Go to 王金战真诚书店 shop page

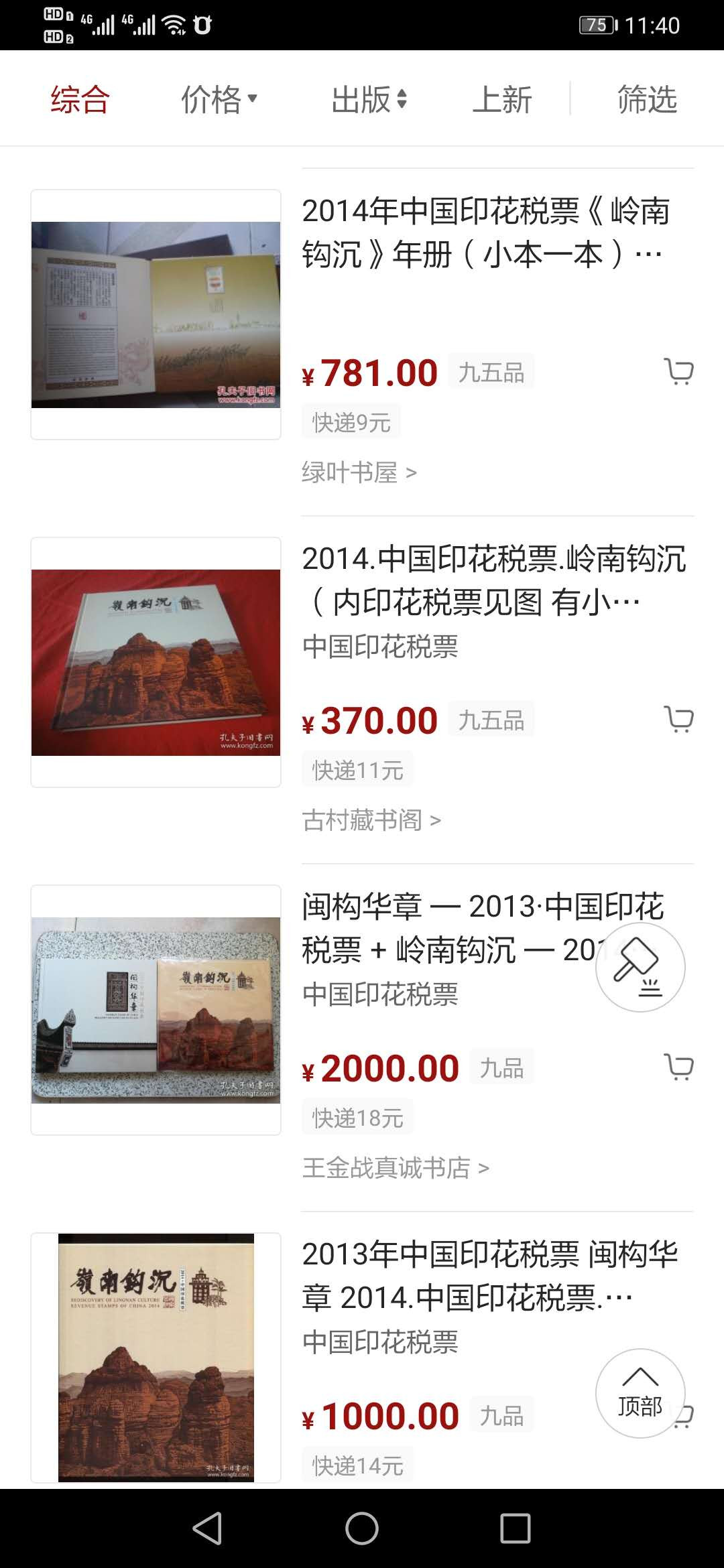(x=396, y=1168)
